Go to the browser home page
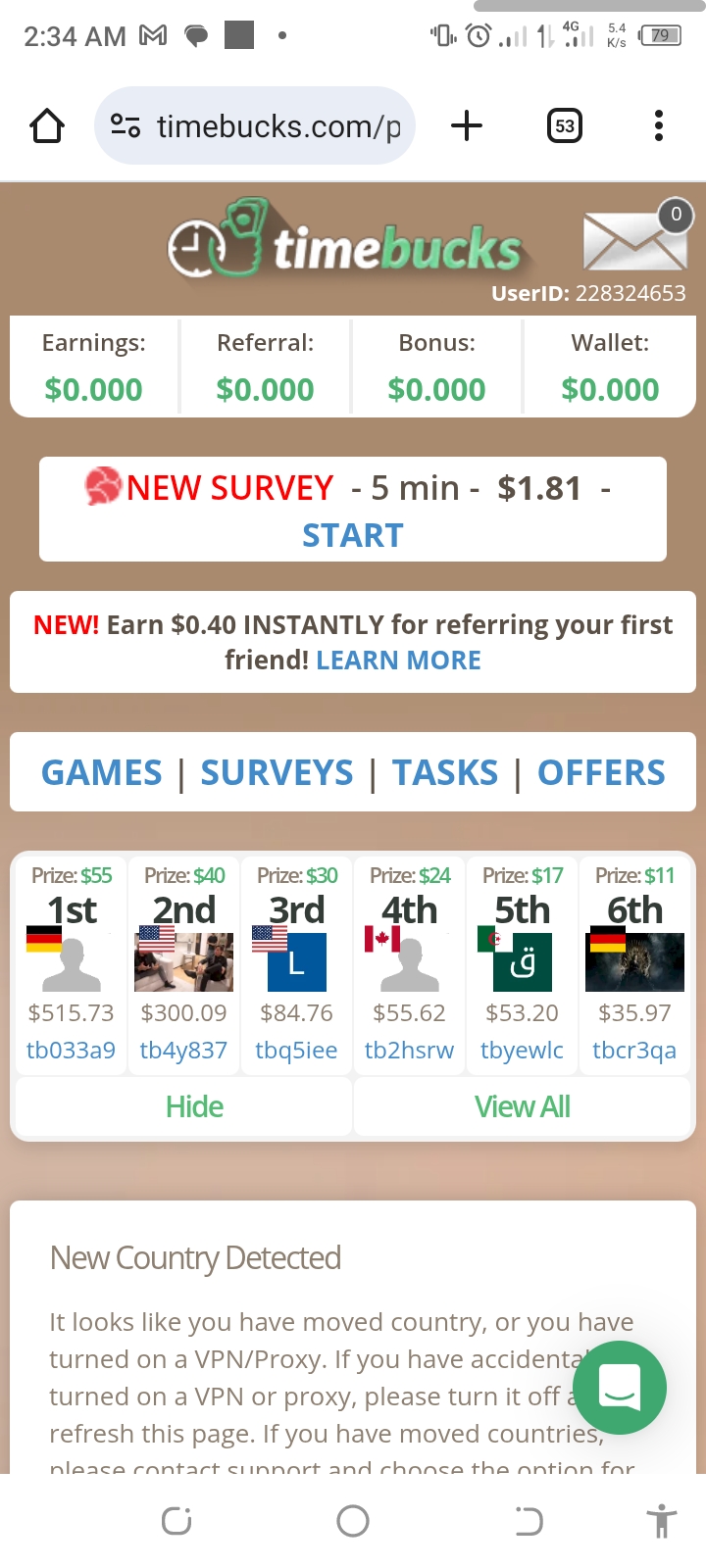This screenshot has height=1568, width=706. point(47,125)
